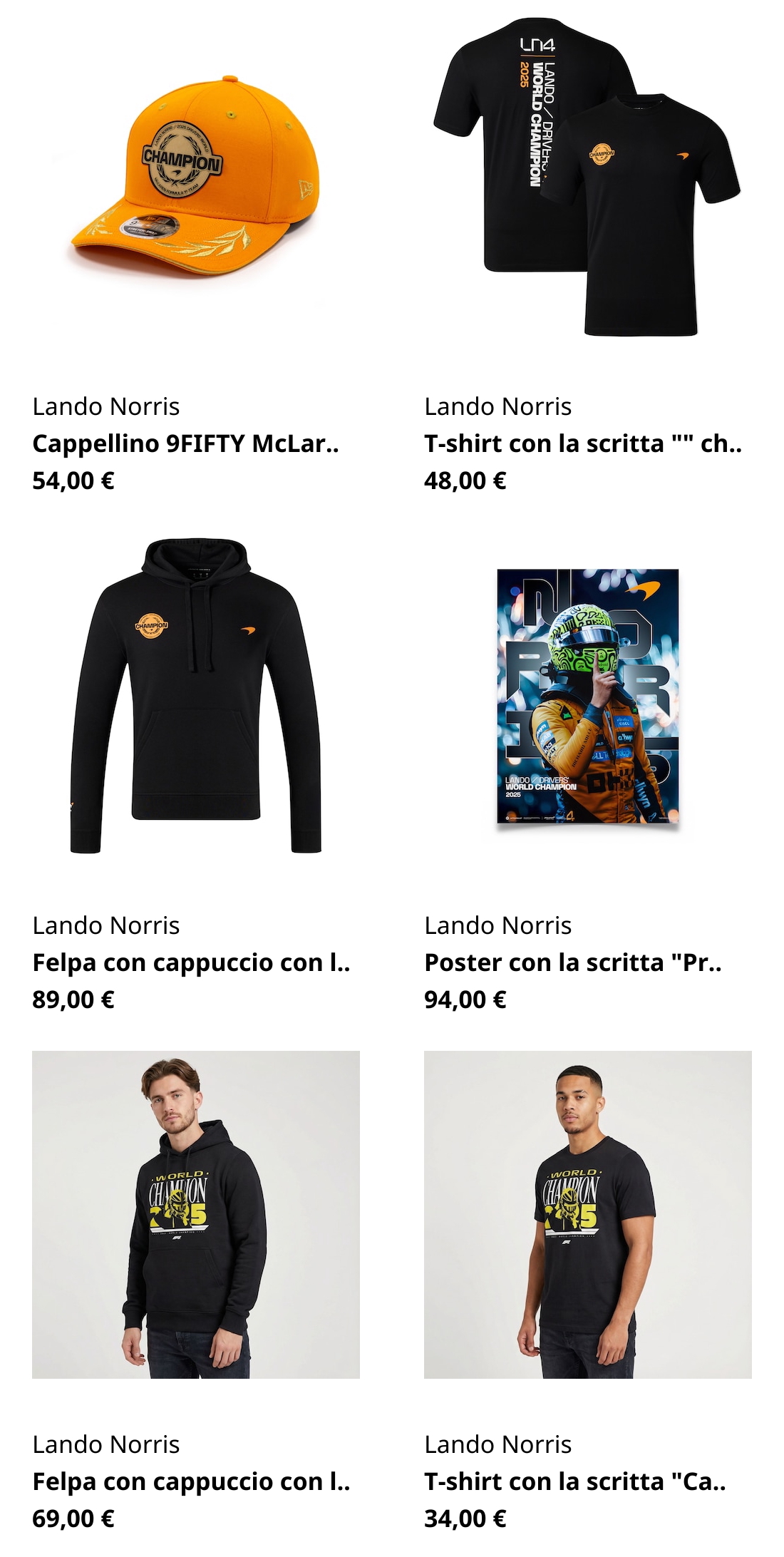The height and width of the screenshot is (1557, 784).
Task: Select the 94,00 € Lando Norris poster
Action: pyautogui.click(x=587, y=696)
